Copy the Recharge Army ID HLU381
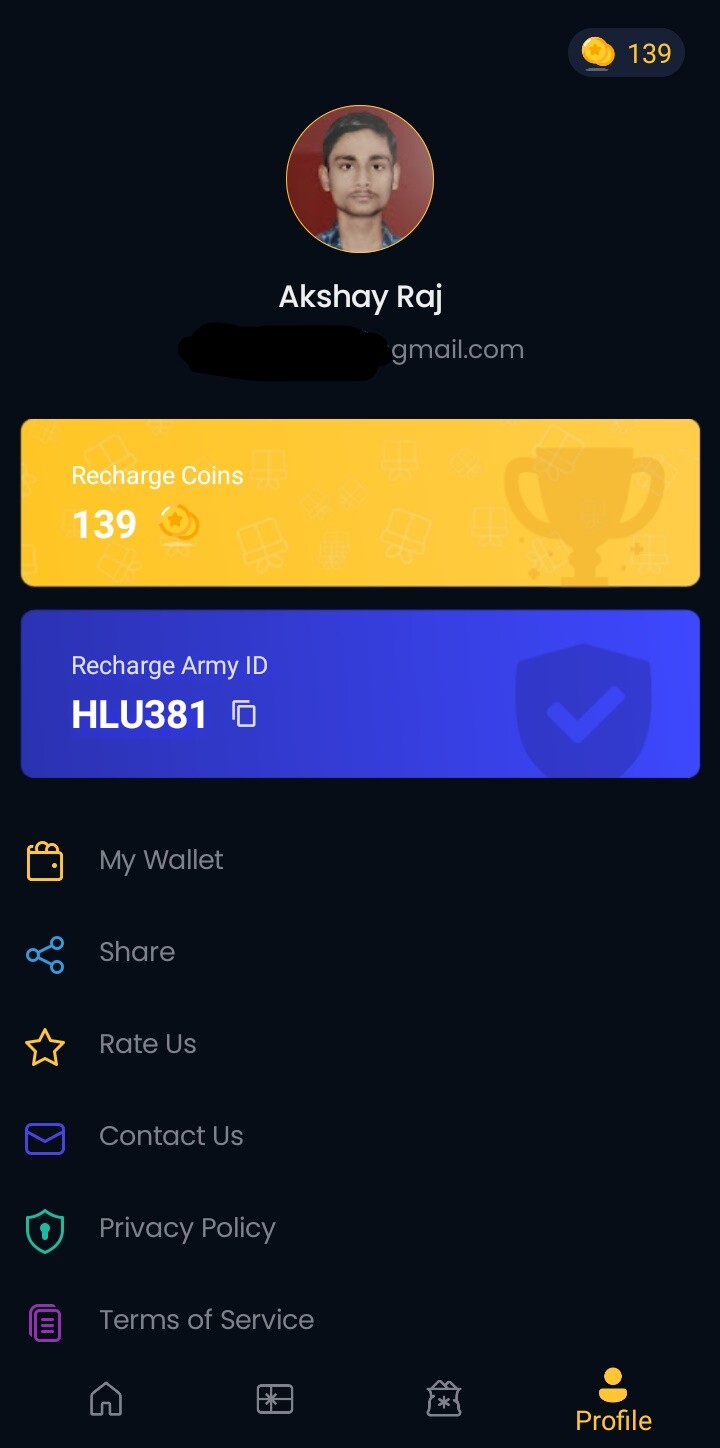Viewport: 720px width, 1448px height. [244, 714]
